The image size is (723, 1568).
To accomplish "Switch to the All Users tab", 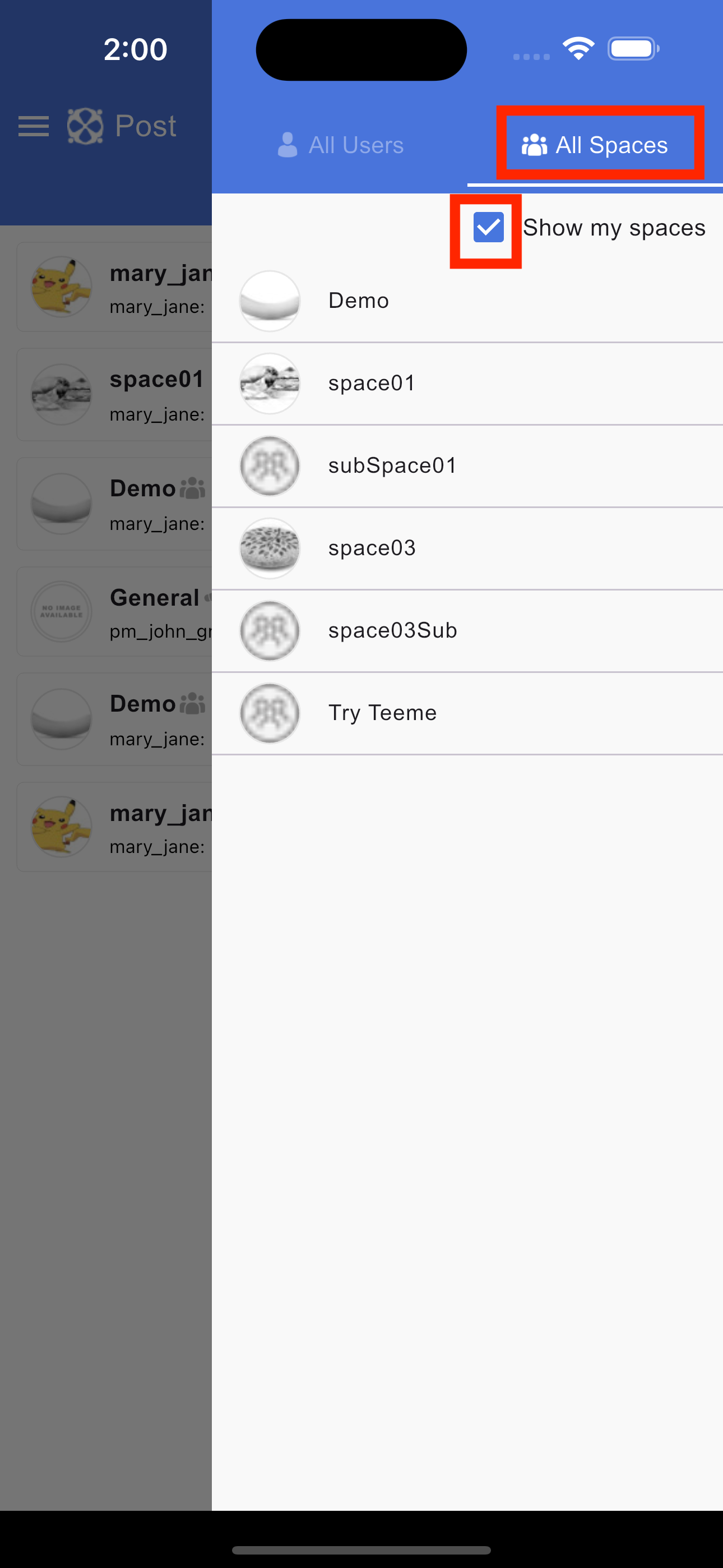I will [x=340, y=145].
